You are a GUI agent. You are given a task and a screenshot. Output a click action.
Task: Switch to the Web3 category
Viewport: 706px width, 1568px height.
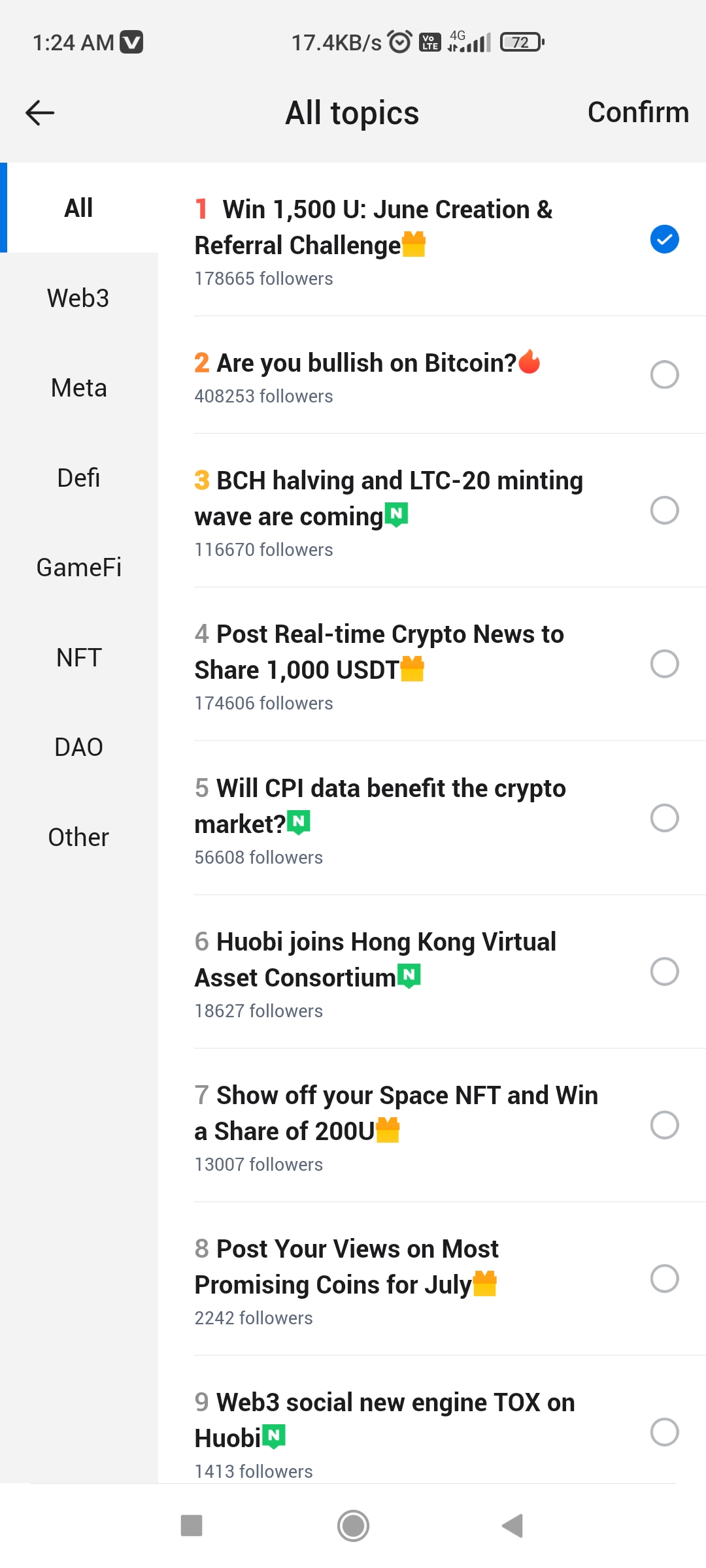point(78,298)
